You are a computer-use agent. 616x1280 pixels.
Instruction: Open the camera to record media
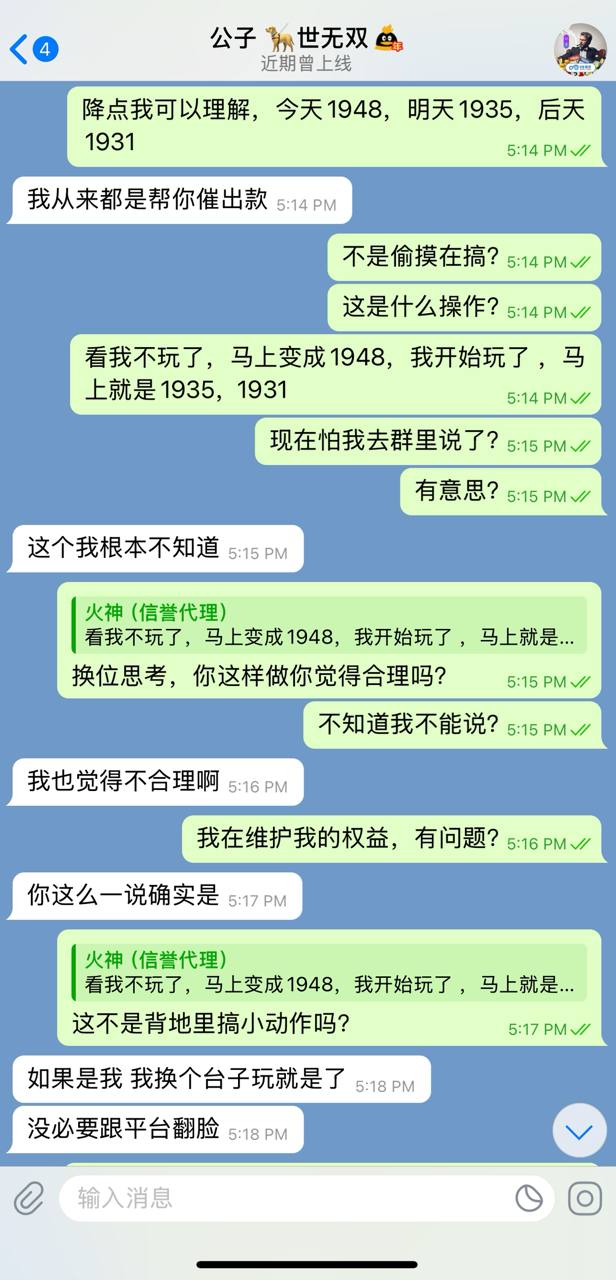[584, 1198]
